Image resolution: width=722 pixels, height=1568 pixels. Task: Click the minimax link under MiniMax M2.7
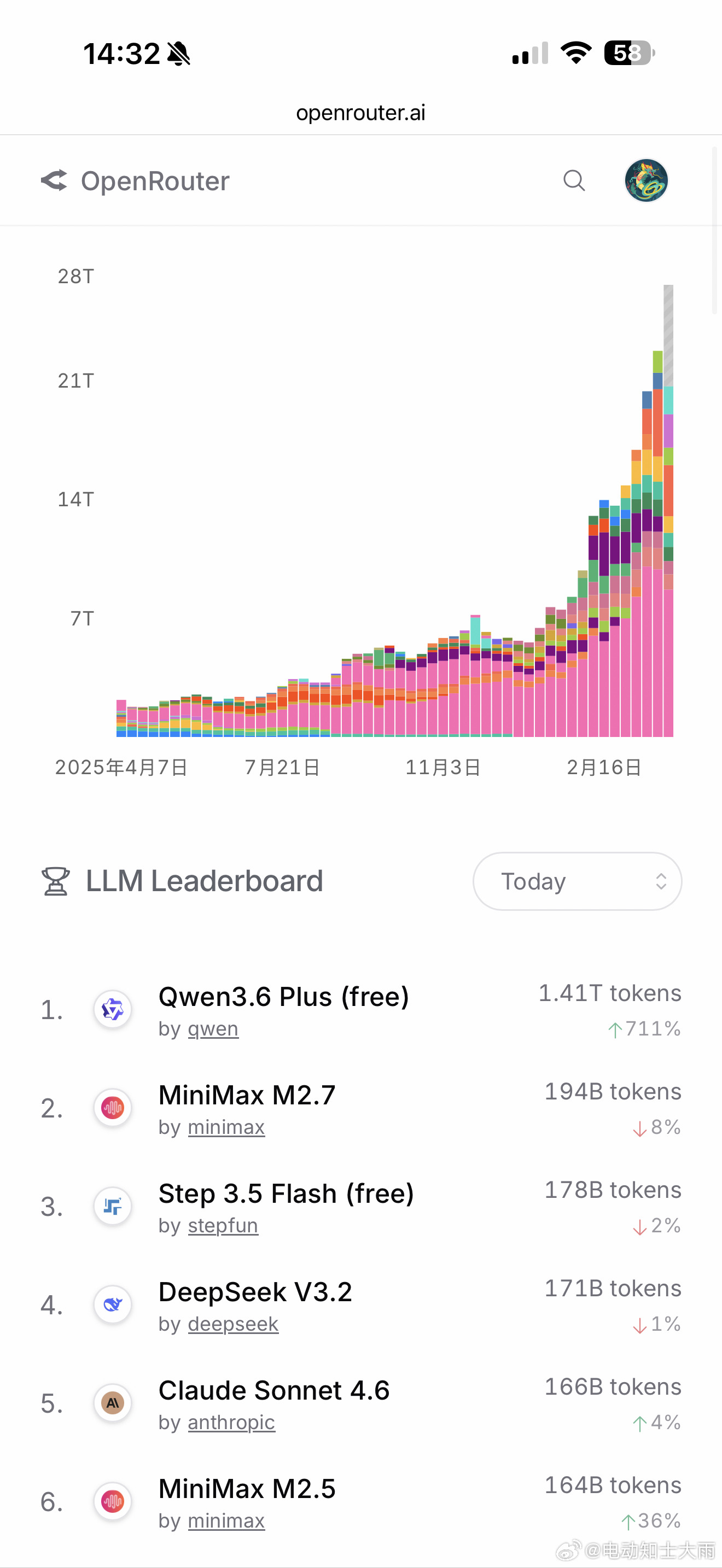coord(226,1127)
